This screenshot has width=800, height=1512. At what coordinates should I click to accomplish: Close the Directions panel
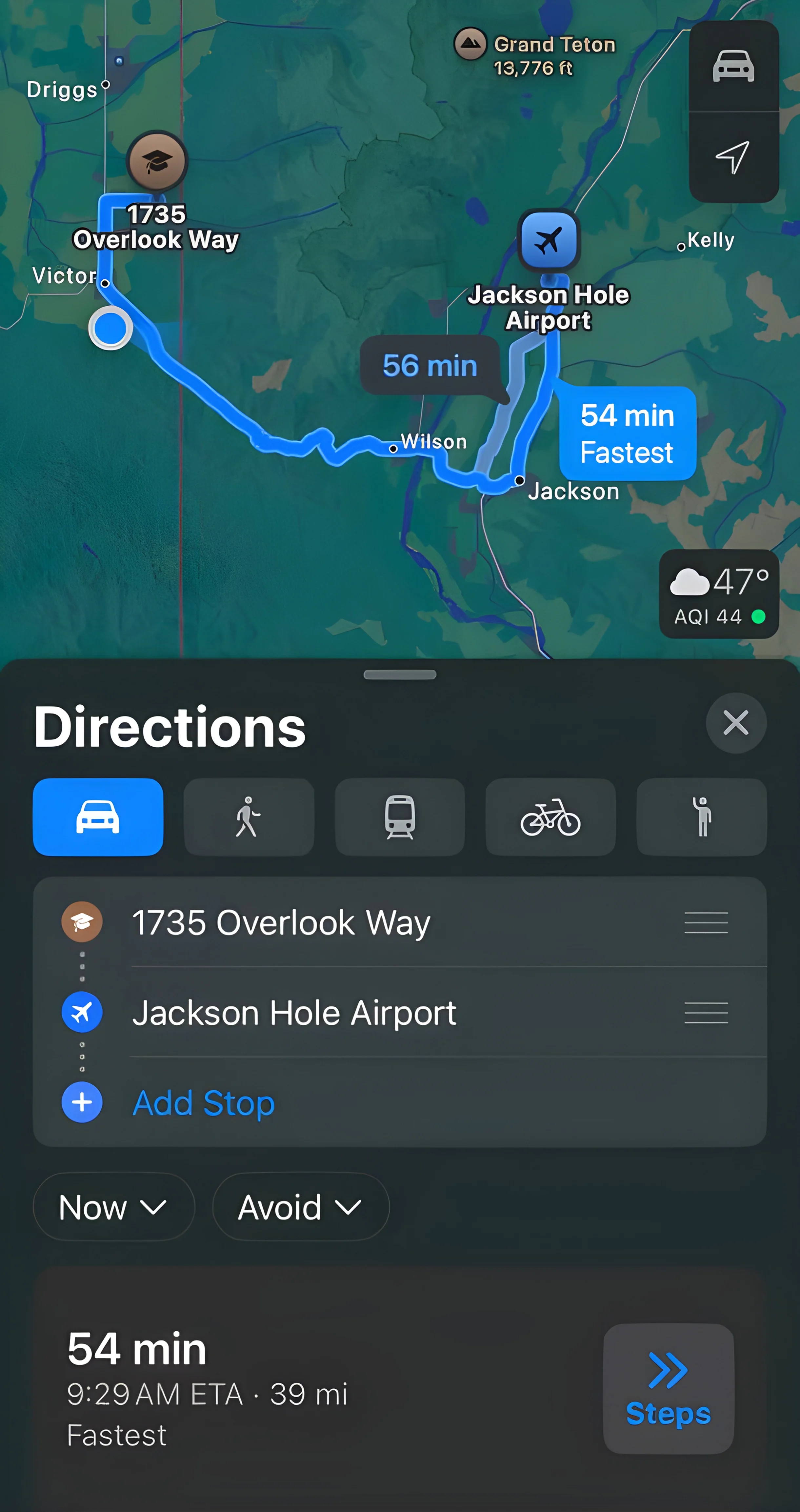point(735,722)
